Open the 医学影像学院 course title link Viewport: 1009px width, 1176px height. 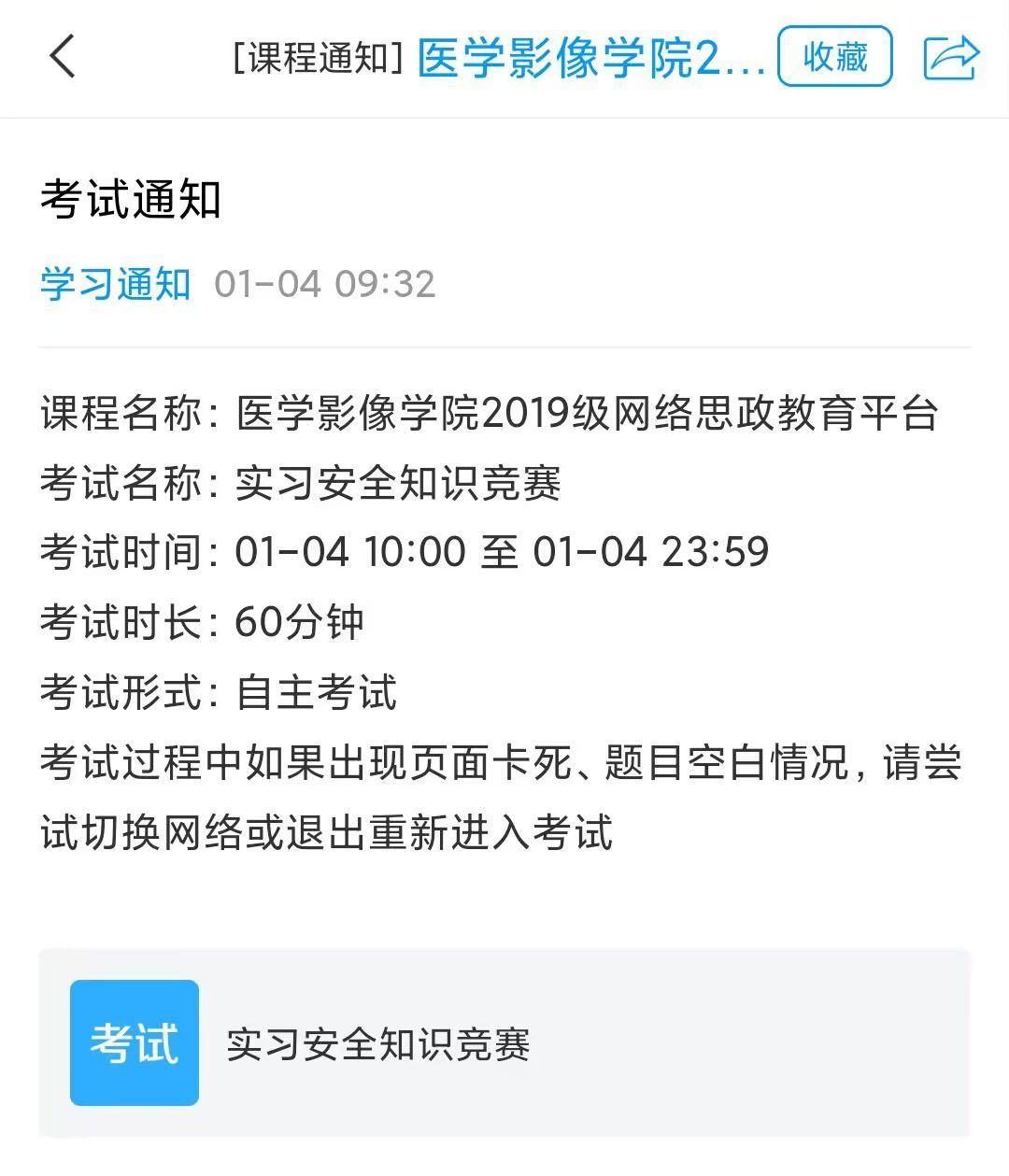tap(590, 58)
